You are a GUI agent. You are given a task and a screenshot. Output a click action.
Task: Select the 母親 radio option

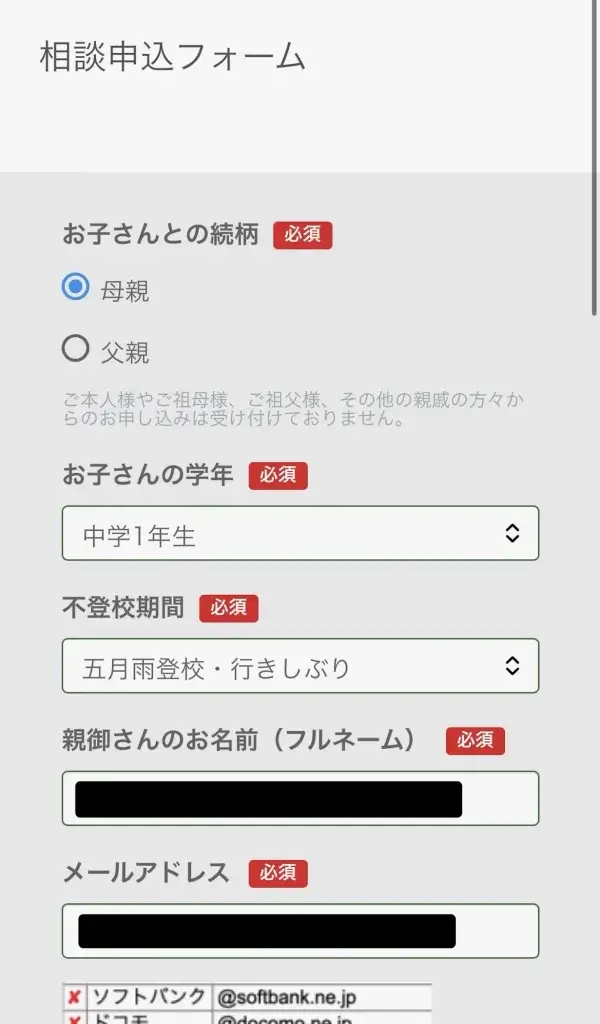pos(76,288)
